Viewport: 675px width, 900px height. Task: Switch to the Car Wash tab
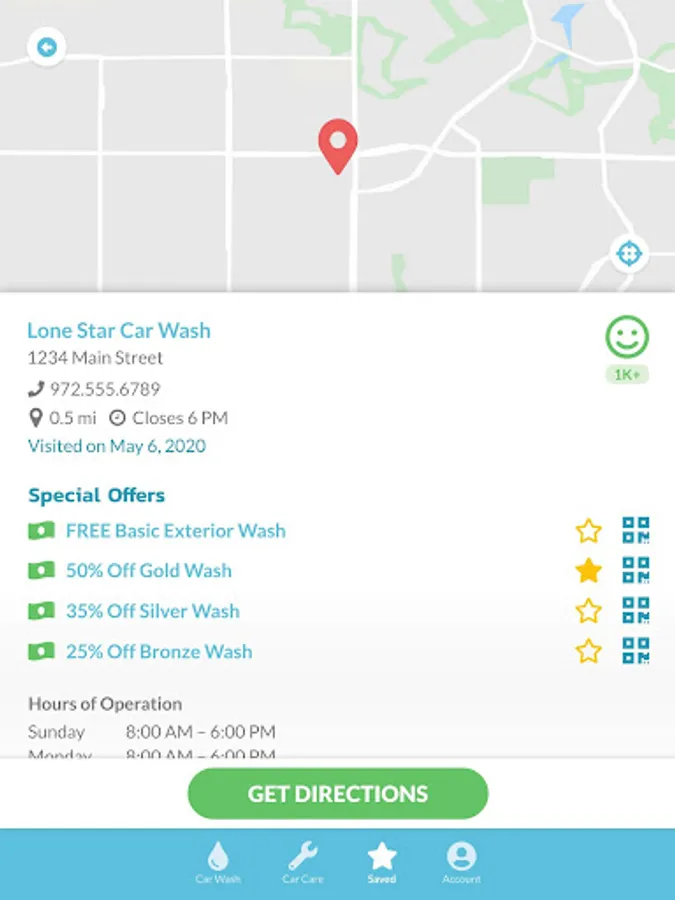click(218, 863)
